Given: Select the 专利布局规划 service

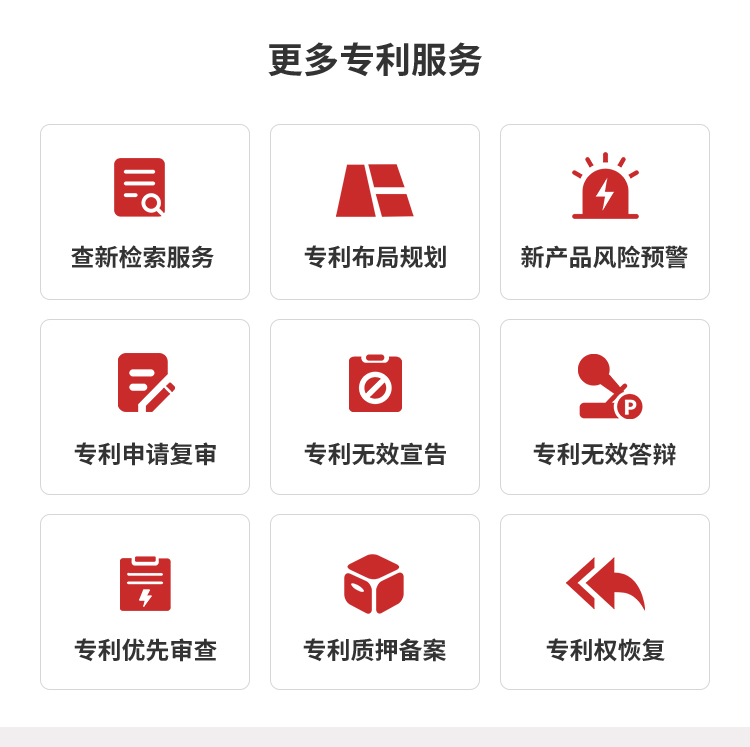Looking at the screenshot, I should pyautogui.click(x=375, y=212).
